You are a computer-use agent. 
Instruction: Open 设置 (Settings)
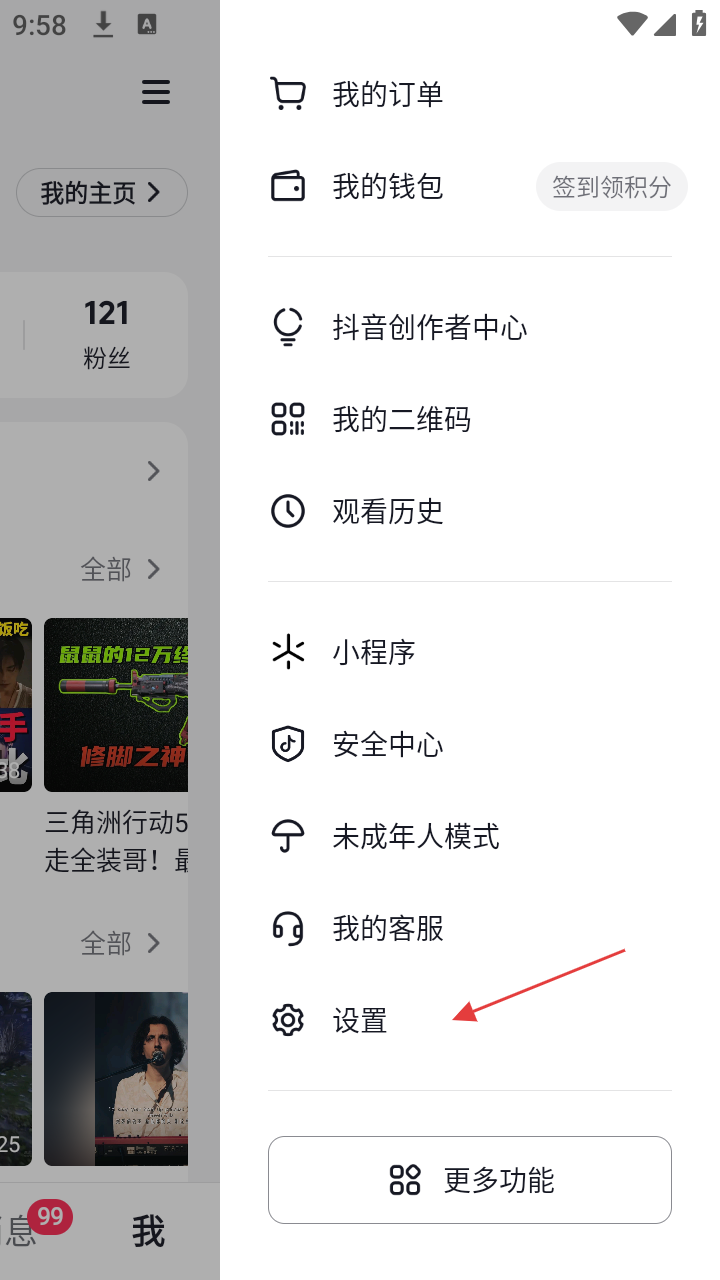[359, 1021]
